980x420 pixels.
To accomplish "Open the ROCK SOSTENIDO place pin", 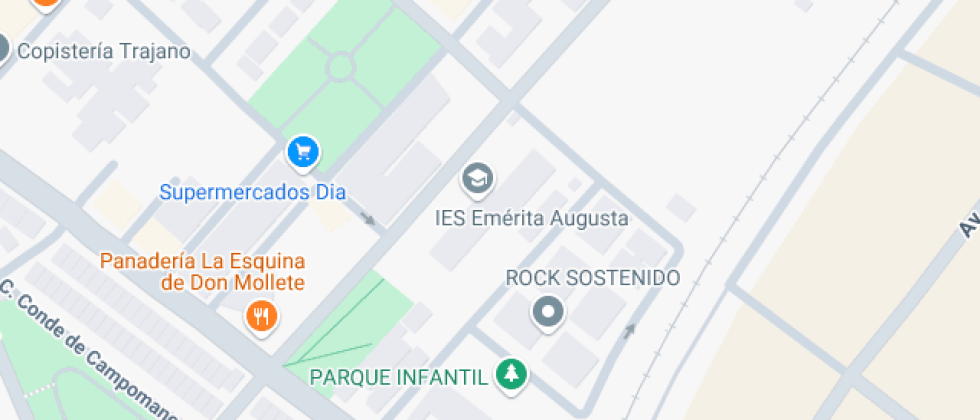I will click(x=547, y=312).
